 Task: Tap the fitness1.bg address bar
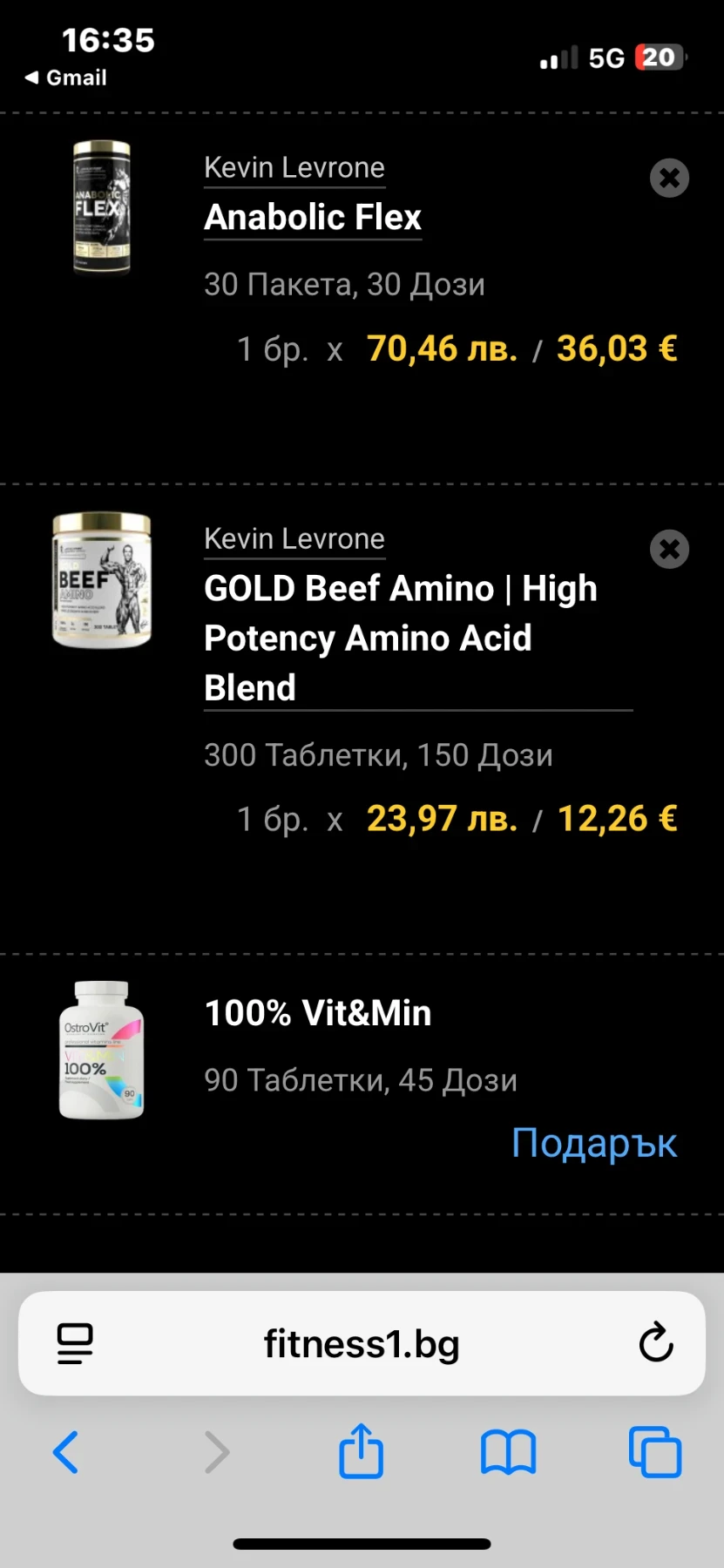pyautogui.click(x=362, y=1343)
